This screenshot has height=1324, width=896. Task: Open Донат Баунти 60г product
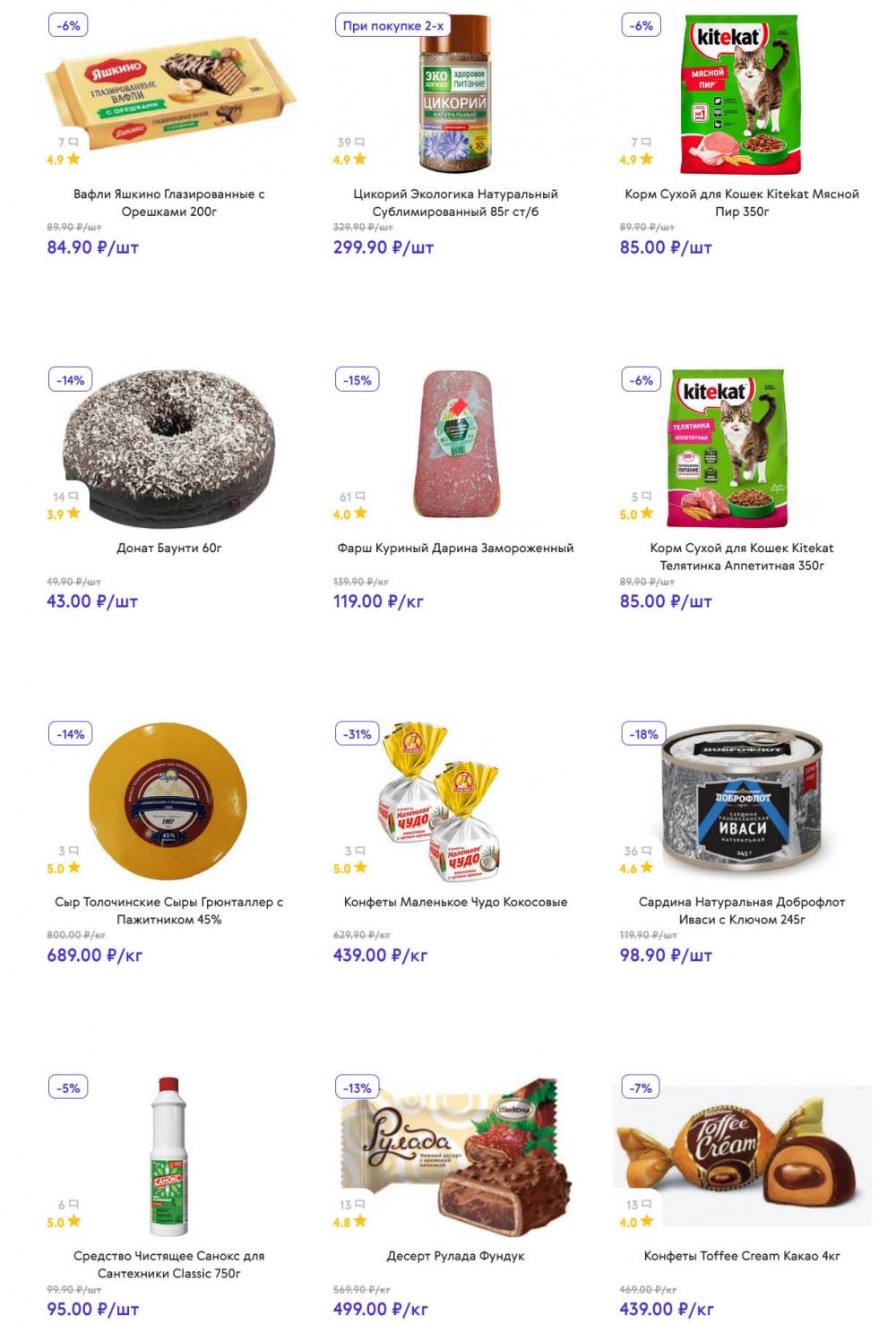click(168, 548)
